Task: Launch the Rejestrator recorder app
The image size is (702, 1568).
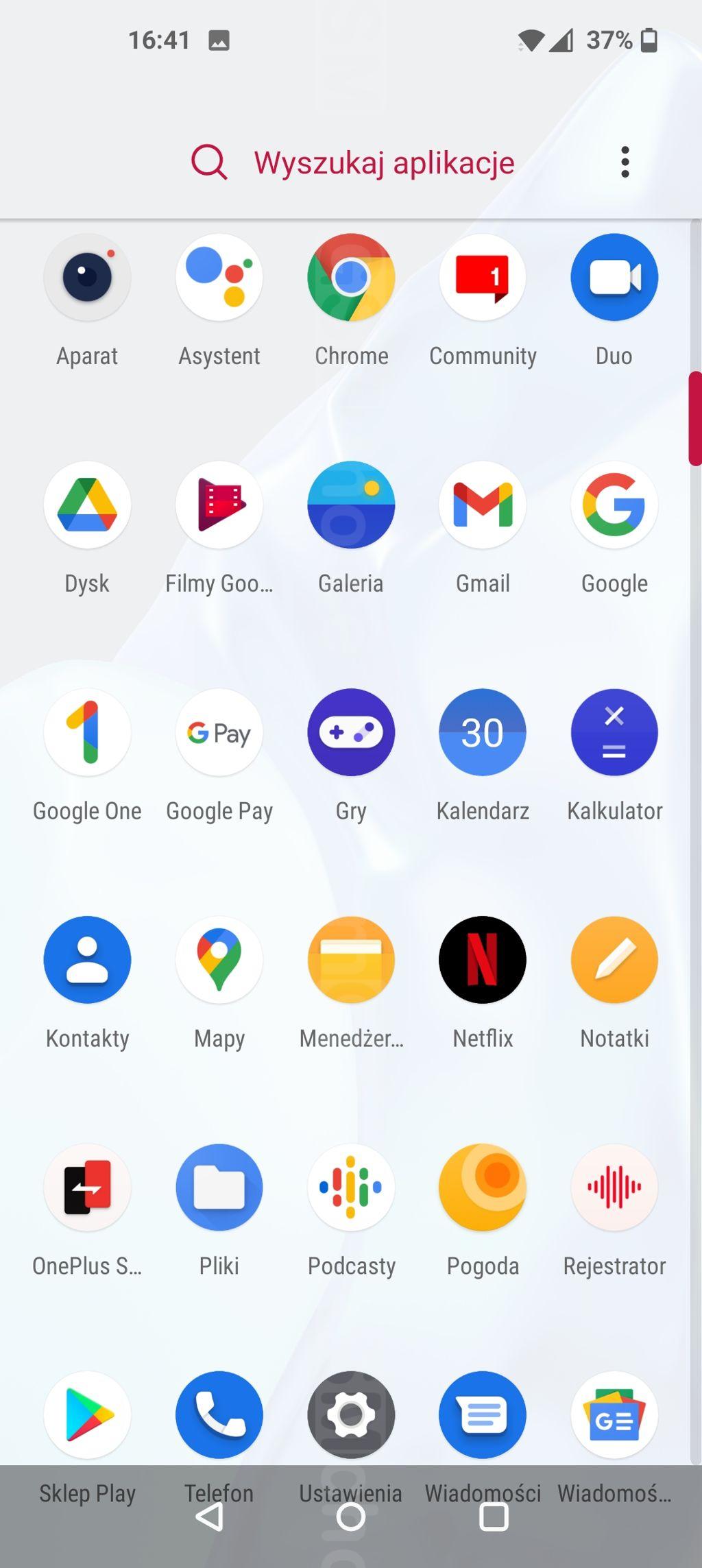Action: point(614,1187)
